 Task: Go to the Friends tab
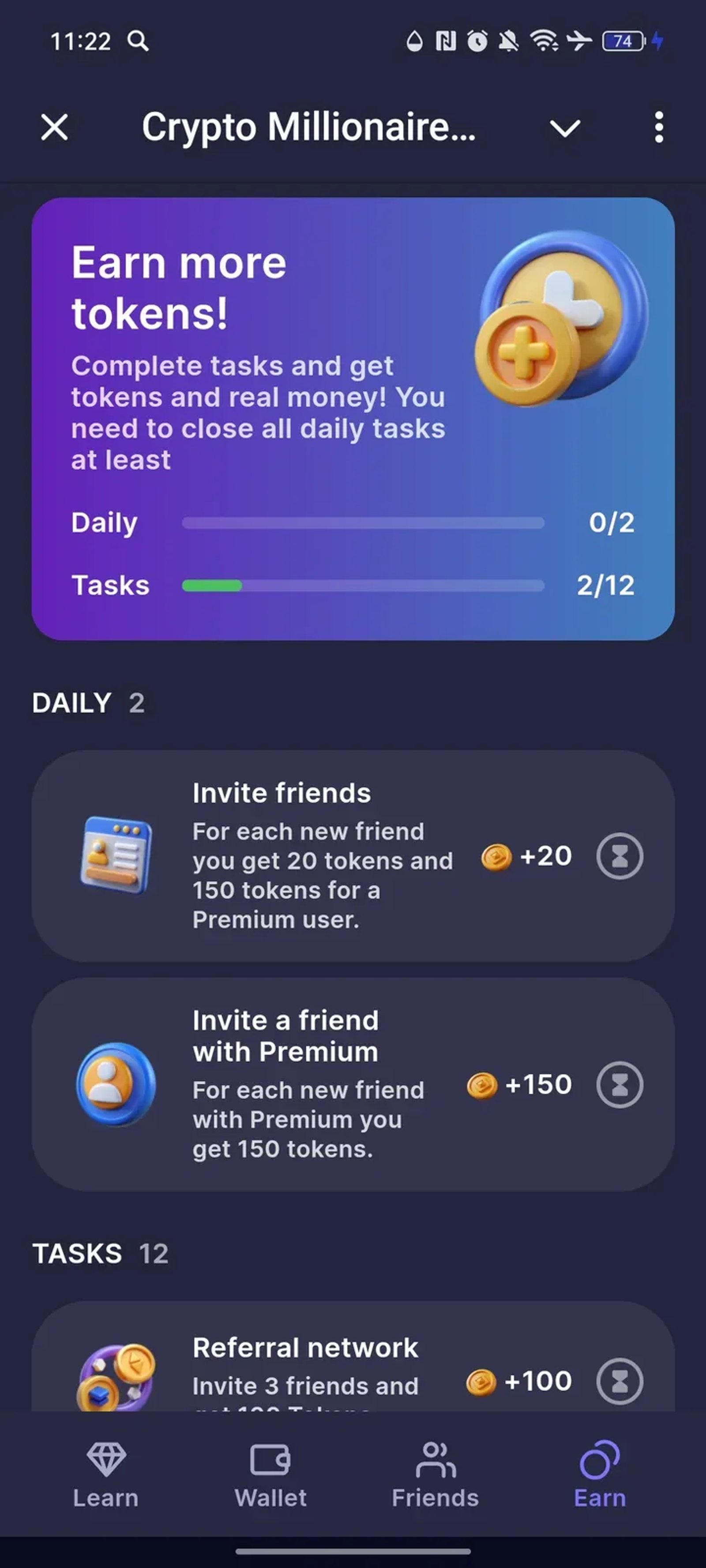click(435, 1474)
